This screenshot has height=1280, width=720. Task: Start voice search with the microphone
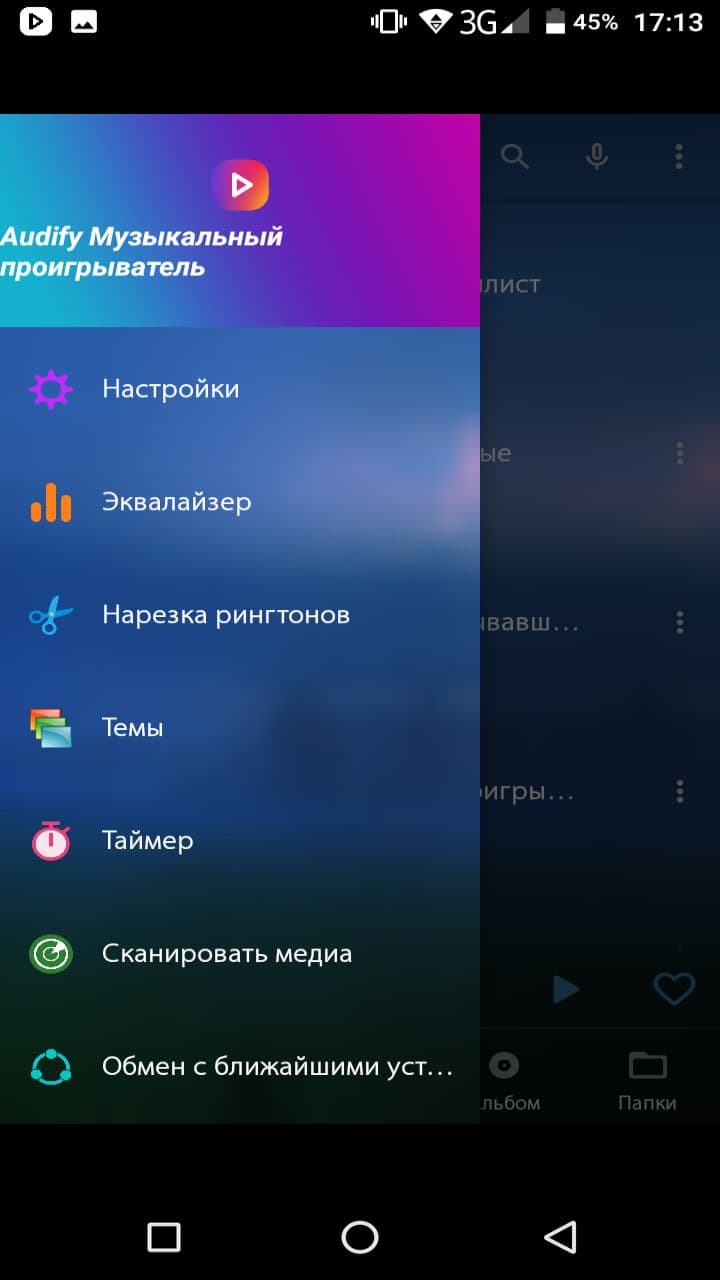[x=597, y=157]
